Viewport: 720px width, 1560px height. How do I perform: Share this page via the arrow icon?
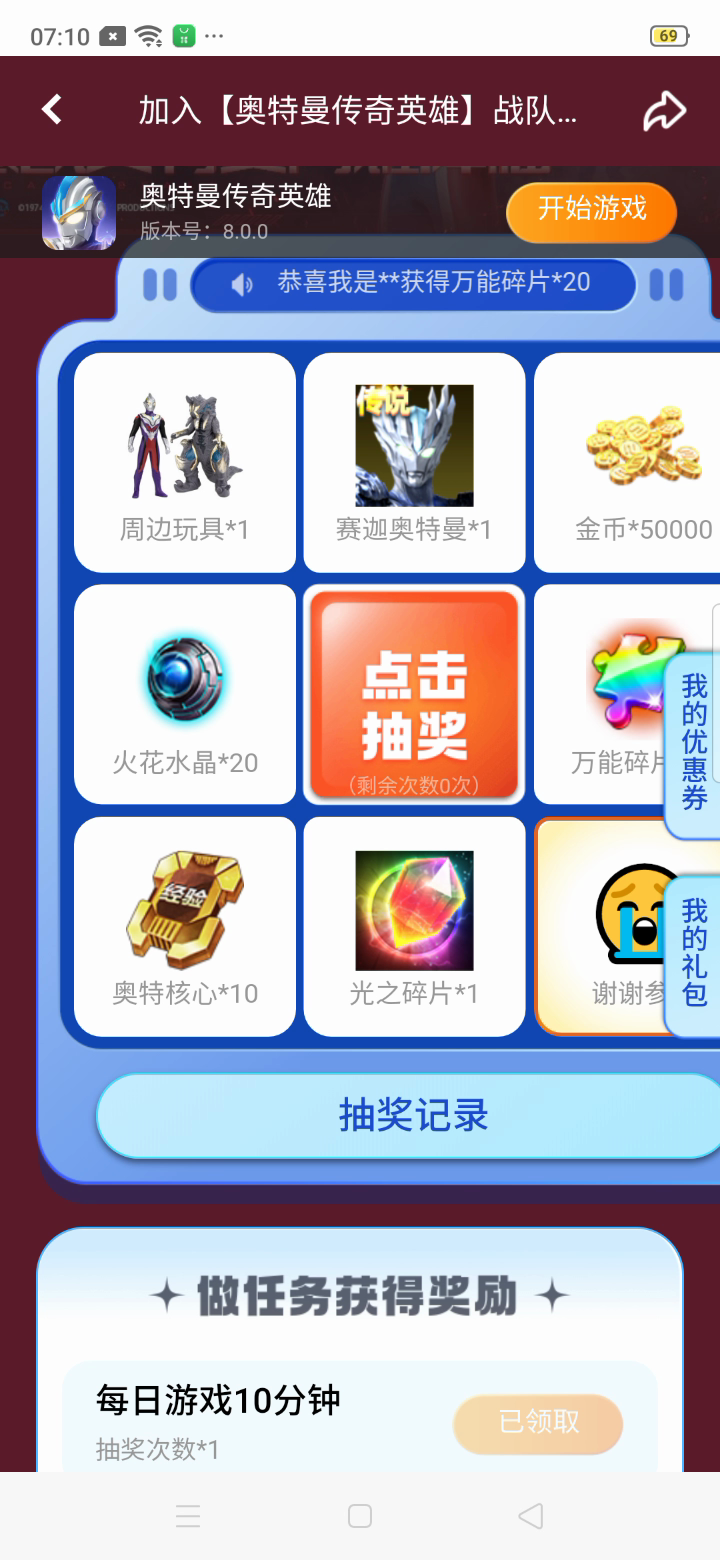664,111
